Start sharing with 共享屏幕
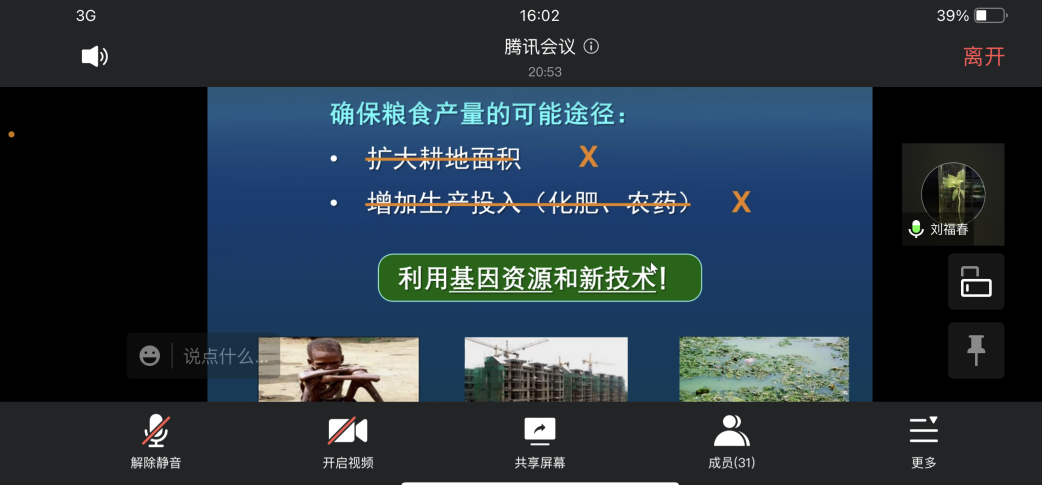The height and width of the screenshot is (485, 1042). click(x=540, y=441)
